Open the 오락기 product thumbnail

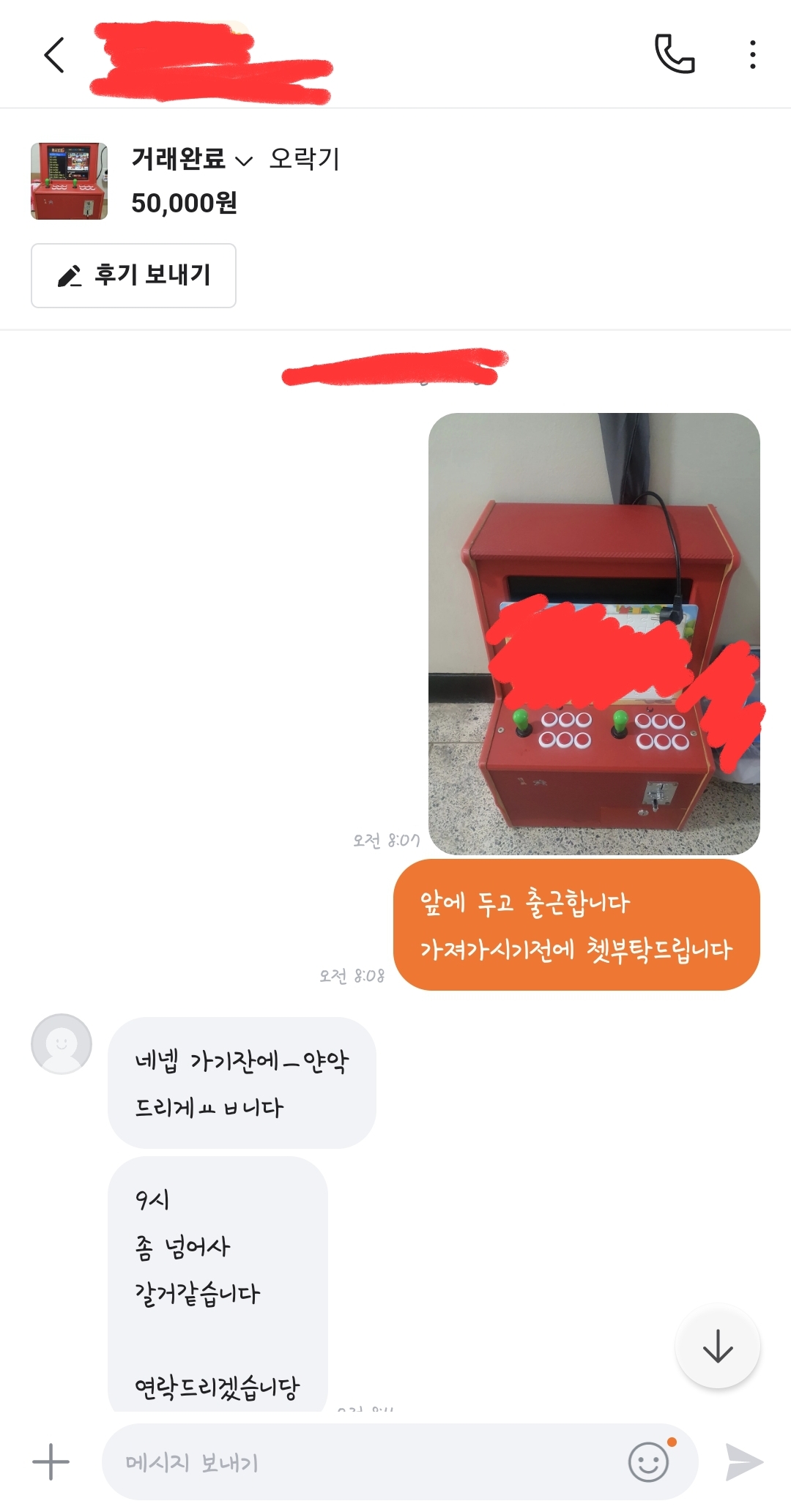pyautogui.click(x=69, y=181)
